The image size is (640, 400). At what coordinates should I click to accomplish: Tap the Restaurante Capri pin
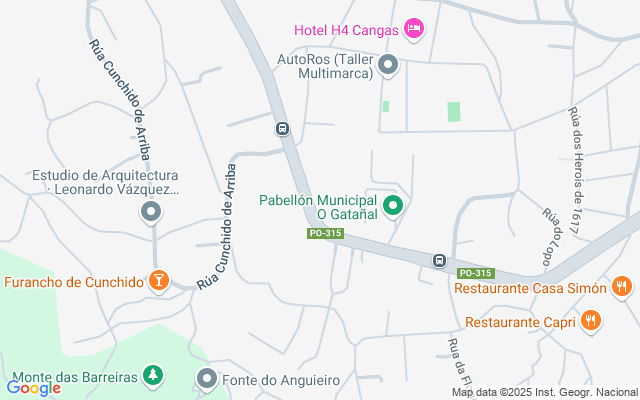tap(591, 321)
